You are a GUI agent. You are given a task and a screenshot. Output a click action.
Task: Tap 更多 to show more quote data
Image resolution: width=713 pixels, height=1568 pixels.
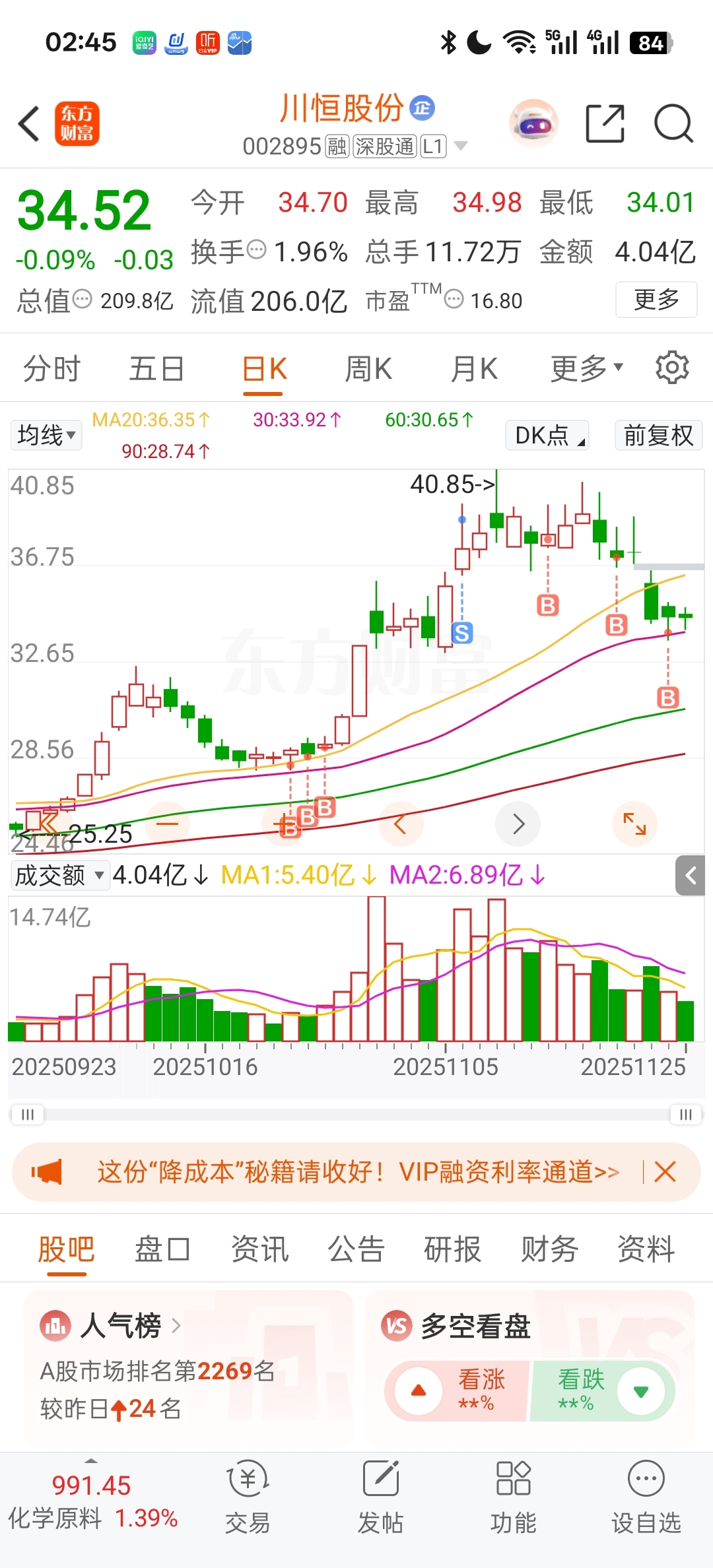coord(656,300)
